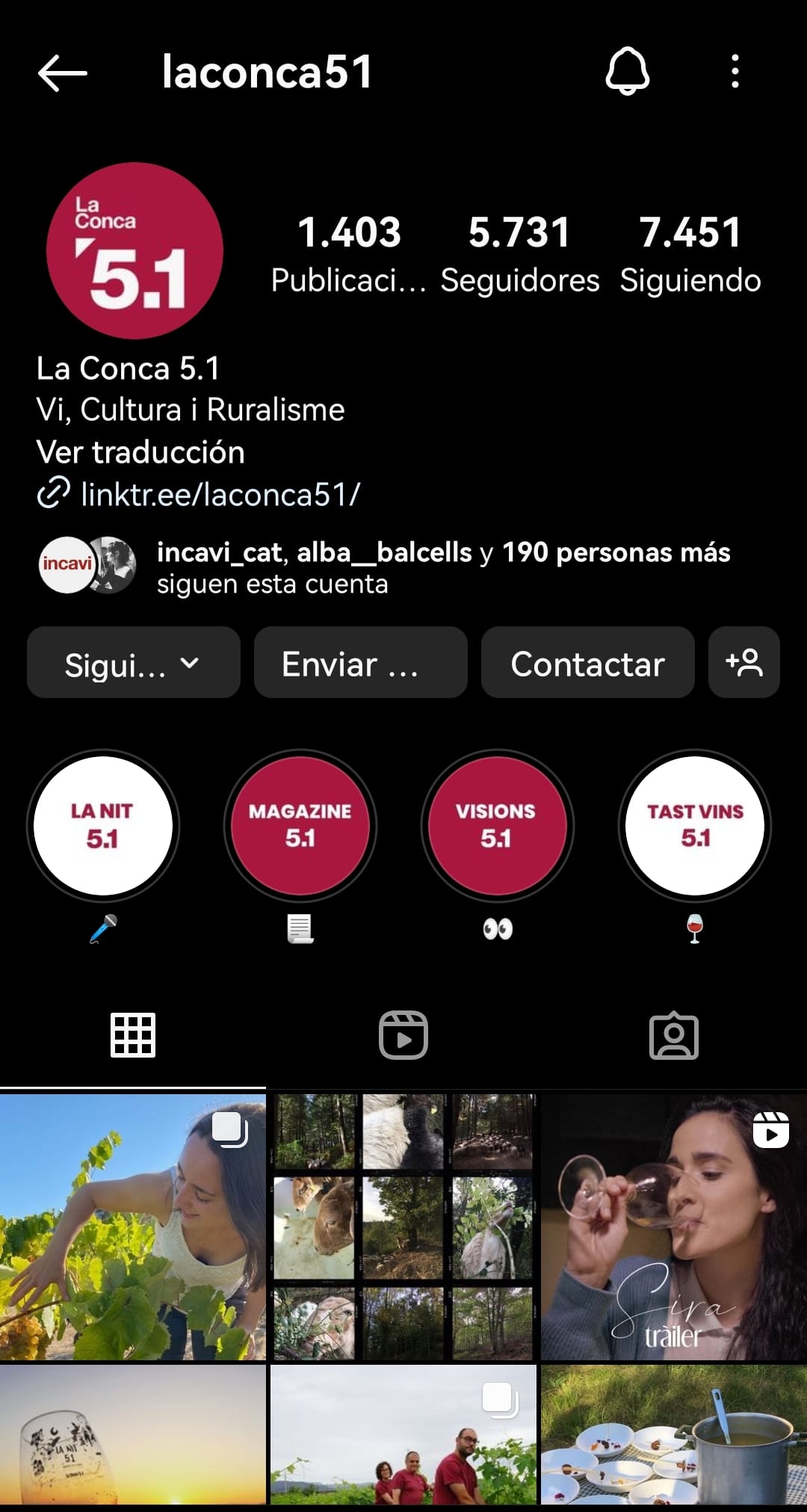View the 7.451 Siguiendo list
This screenshot has height=1512, width=807.
690,254
